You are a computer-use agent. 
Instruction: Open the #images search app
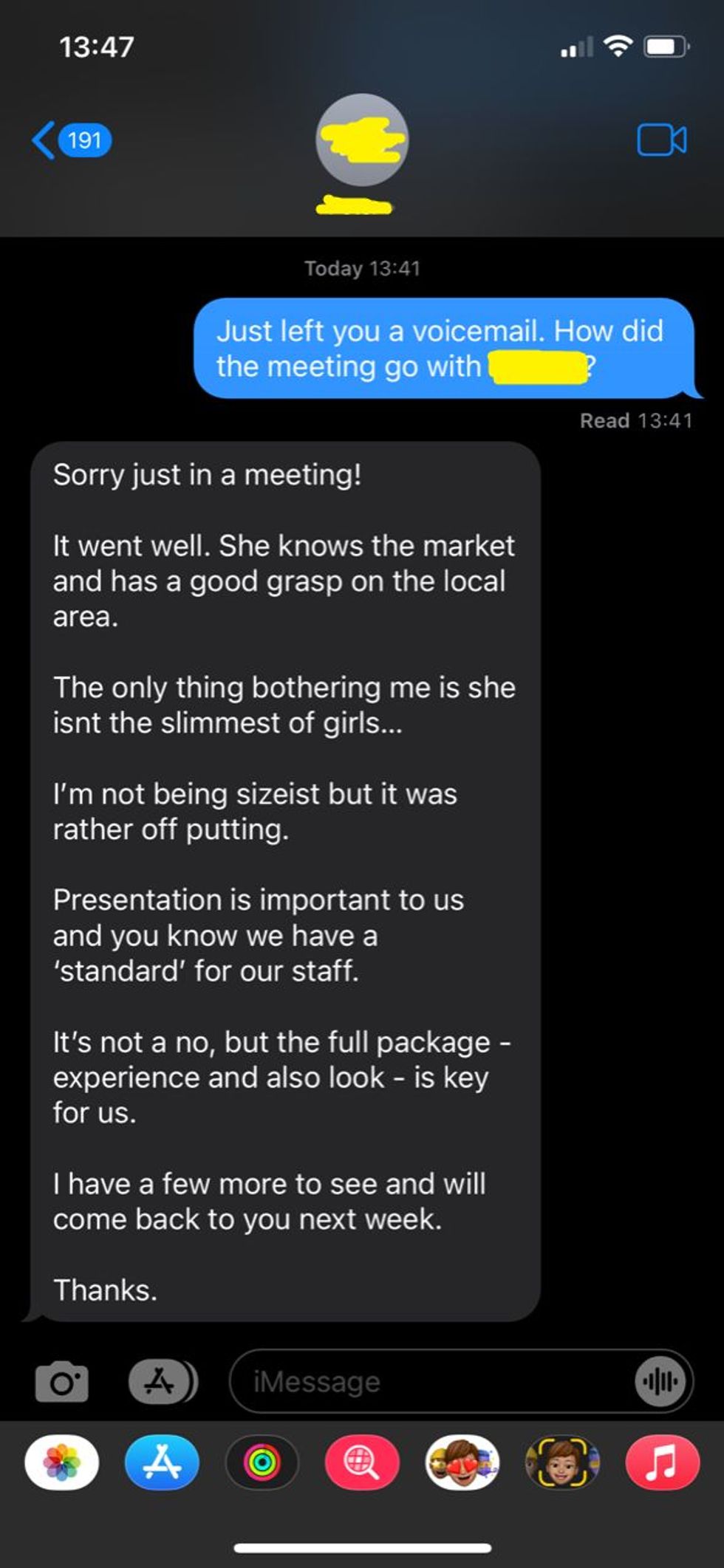pyautogui.click(x=362, y=1462)
